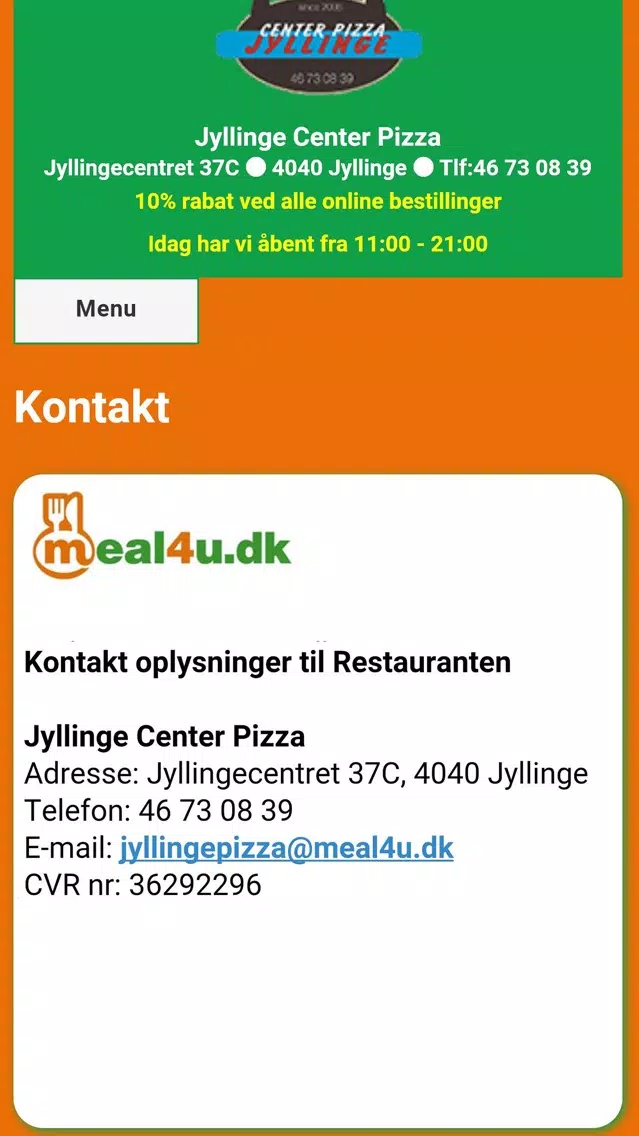Screen dimensions: 639x1136
Task: Tap the jyllingepizza@meal4u.dk email link
Action: tap(286, 848)
